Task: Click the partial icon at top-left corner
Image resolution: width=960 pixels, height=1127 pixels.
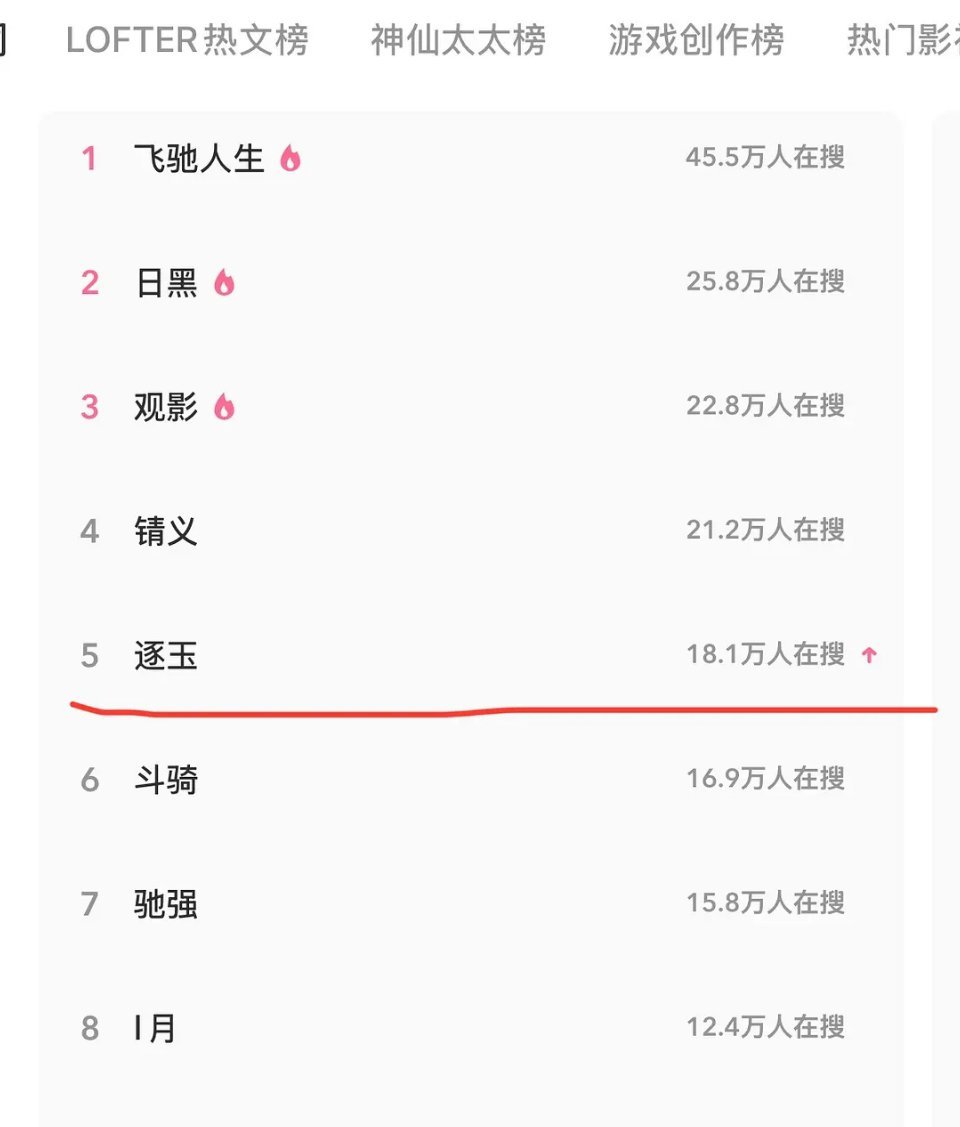Action: (x=5, y=37)
